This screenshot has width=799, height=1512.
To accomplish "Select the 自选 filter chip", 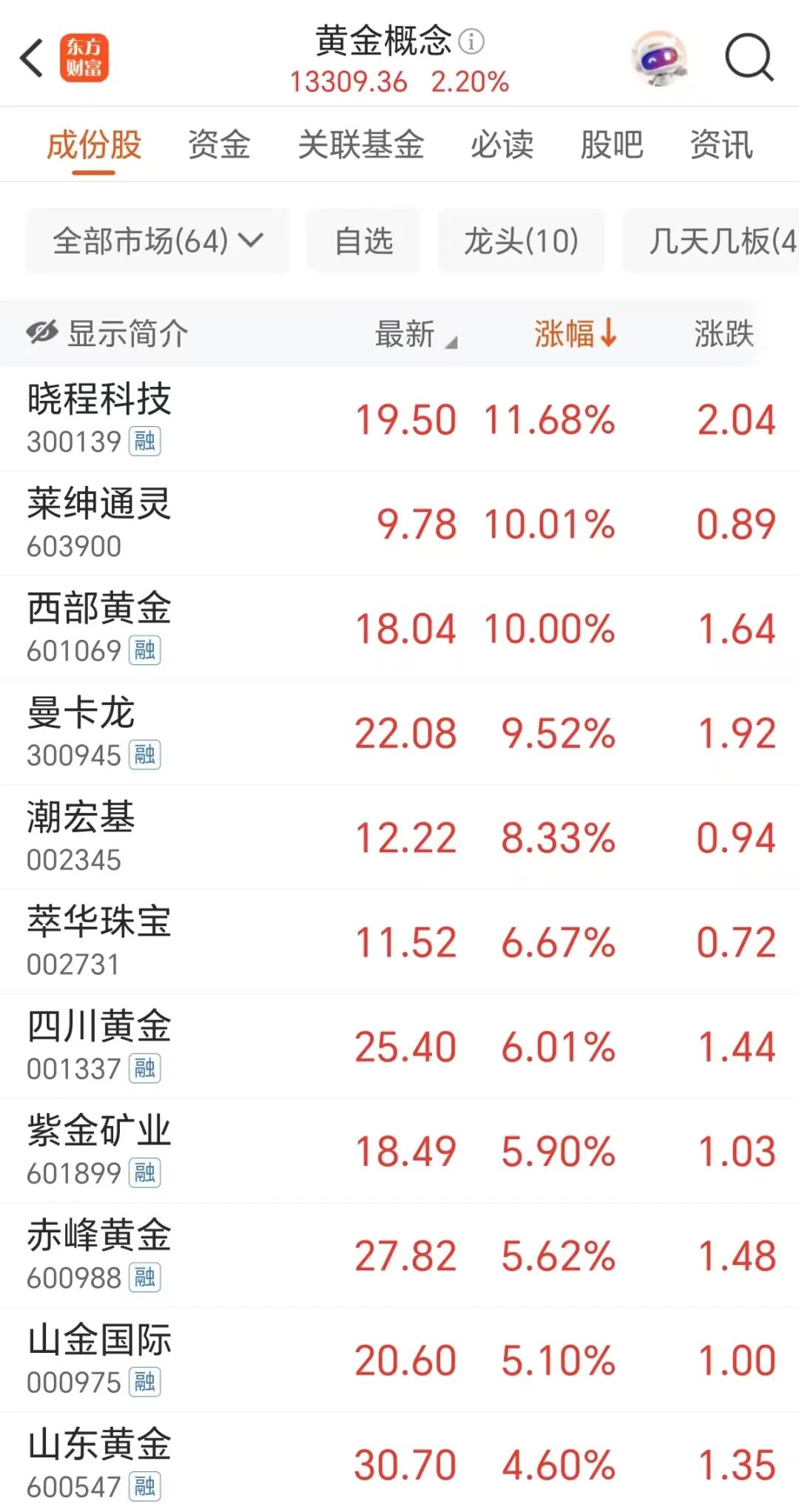I will tap(364, 241).
